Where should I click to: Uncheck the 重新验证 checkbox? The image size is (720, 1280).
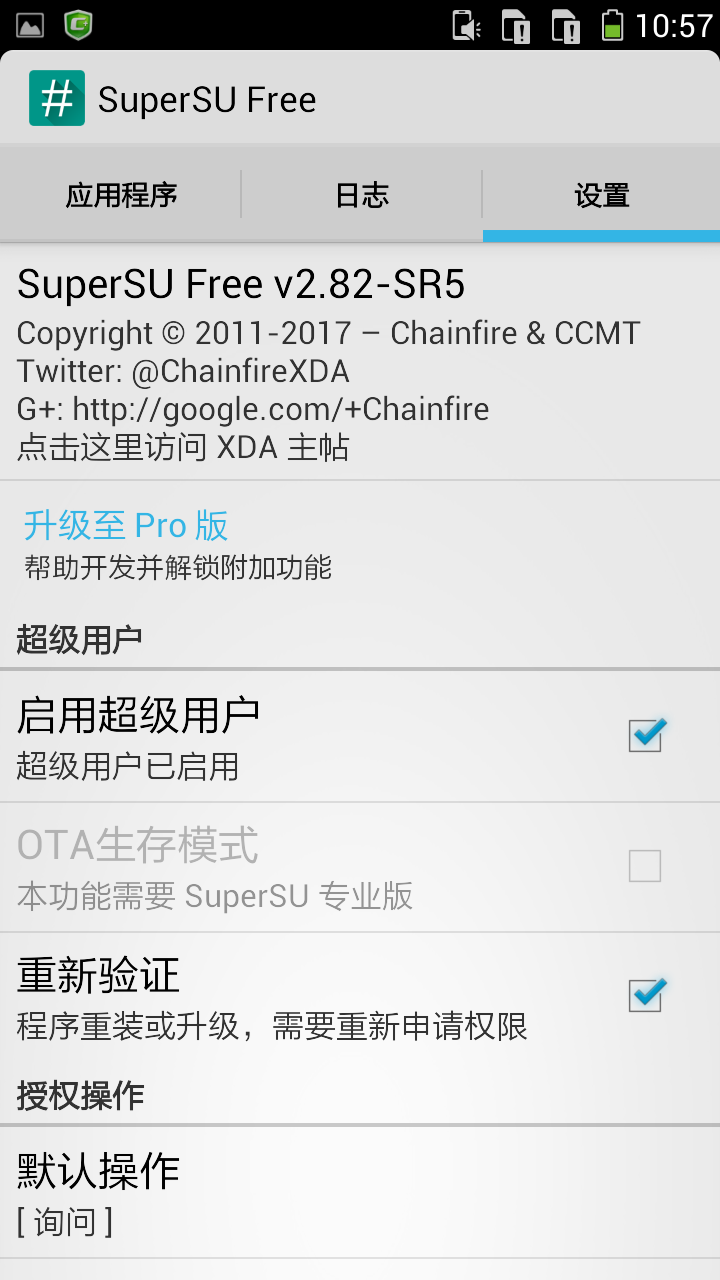pyautogui.click(x=646, y=995)
